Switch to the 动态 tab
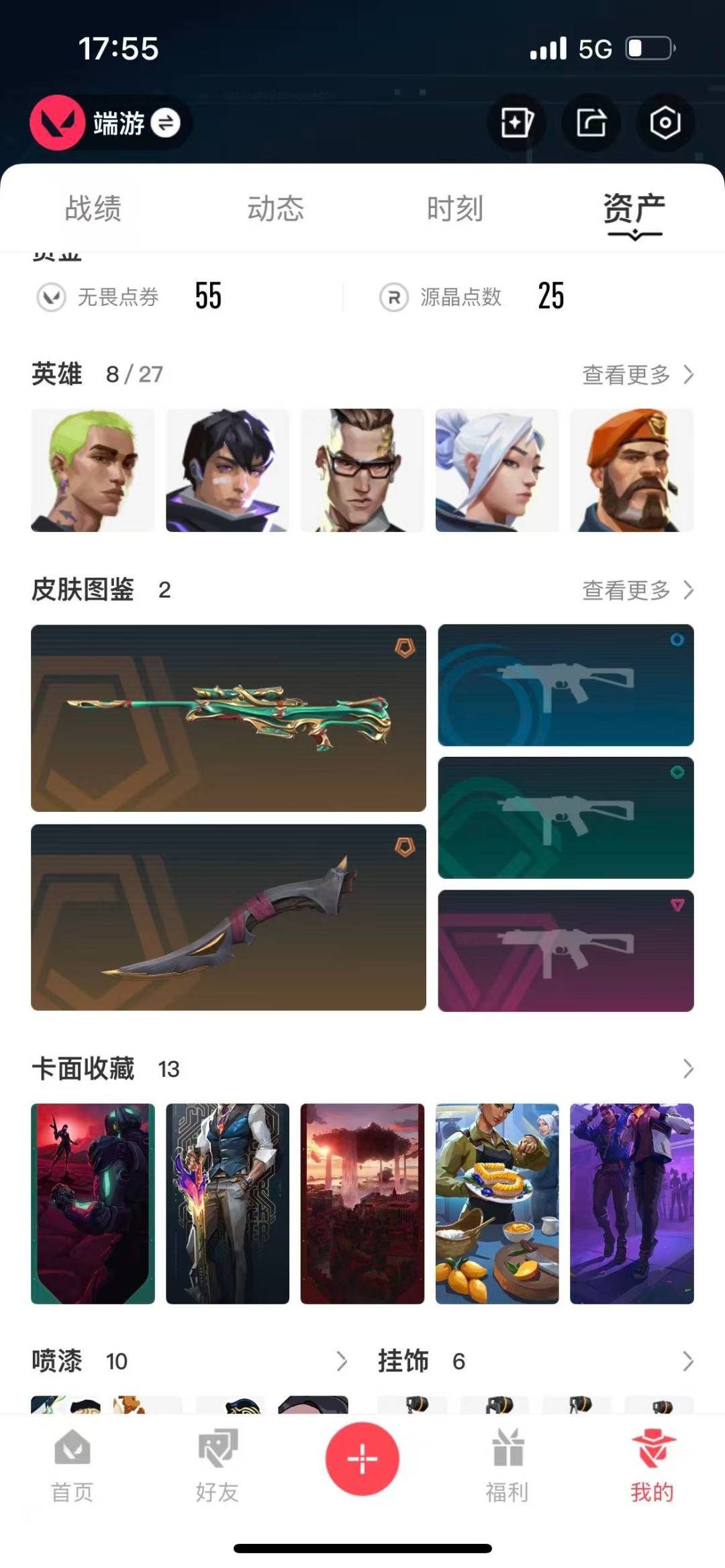This screenshot has height=1568, width=725. tap(275, 209)
